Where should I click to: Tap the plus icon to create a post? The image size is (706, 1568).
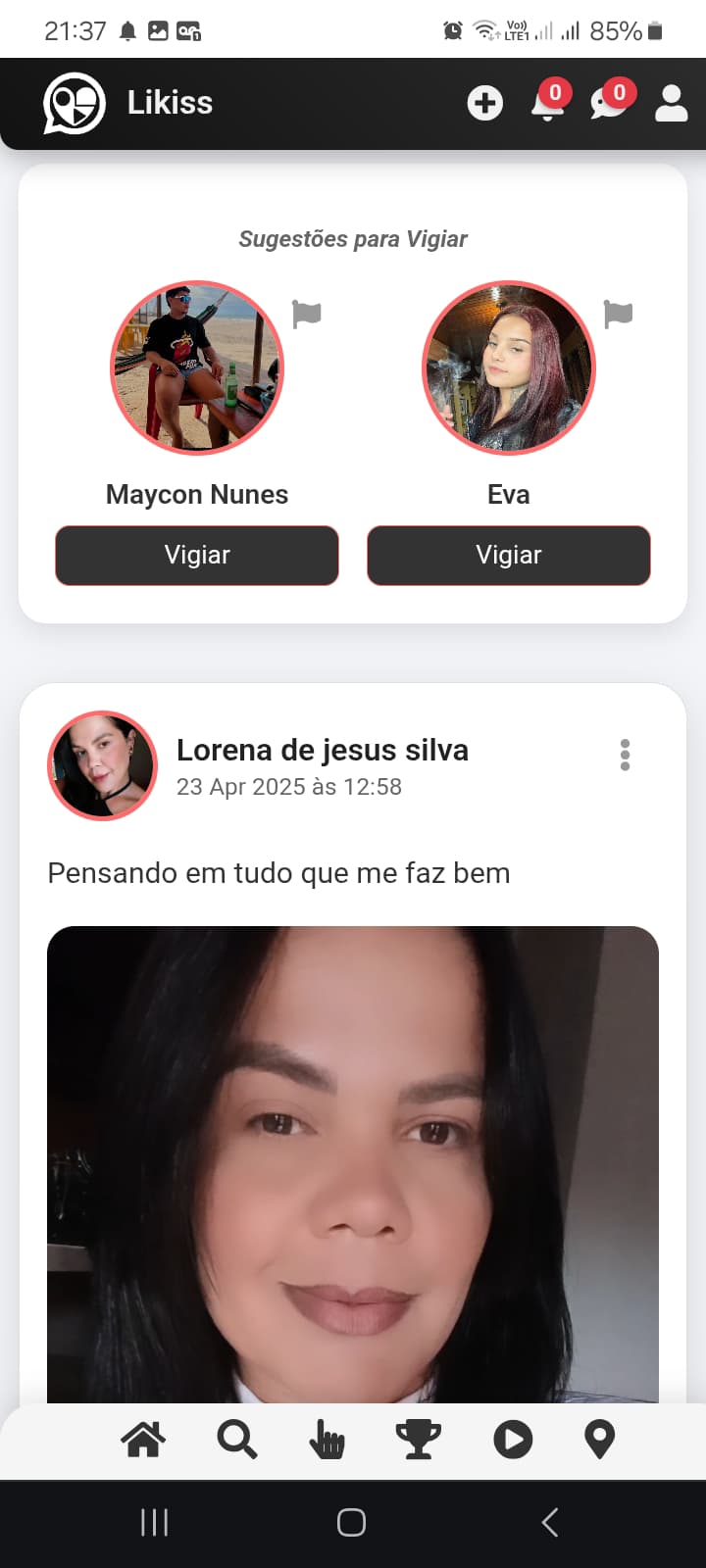(x=484, y=103)
